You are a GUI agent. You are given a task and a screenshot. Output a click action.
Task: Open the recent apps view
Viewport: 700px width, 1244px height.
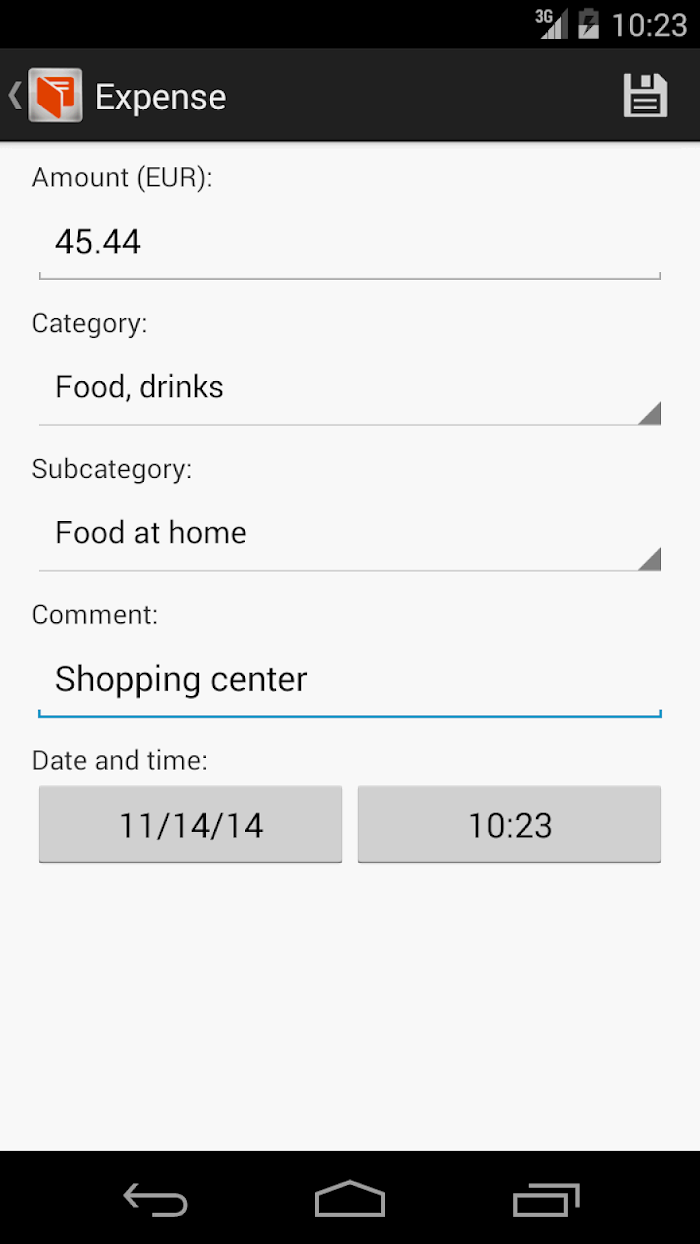tap(546, 1198)
